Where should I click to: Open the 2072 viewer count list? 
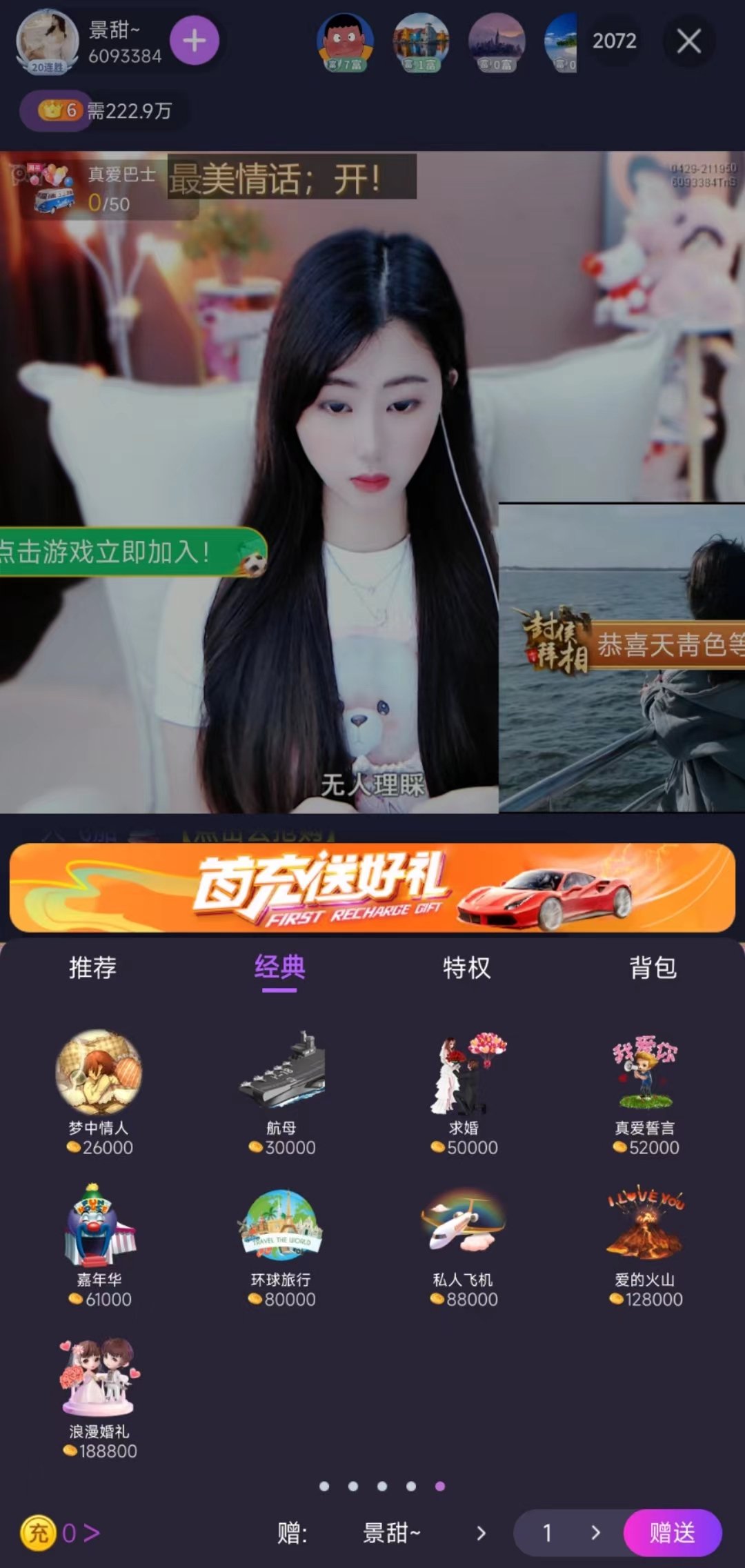614,41
